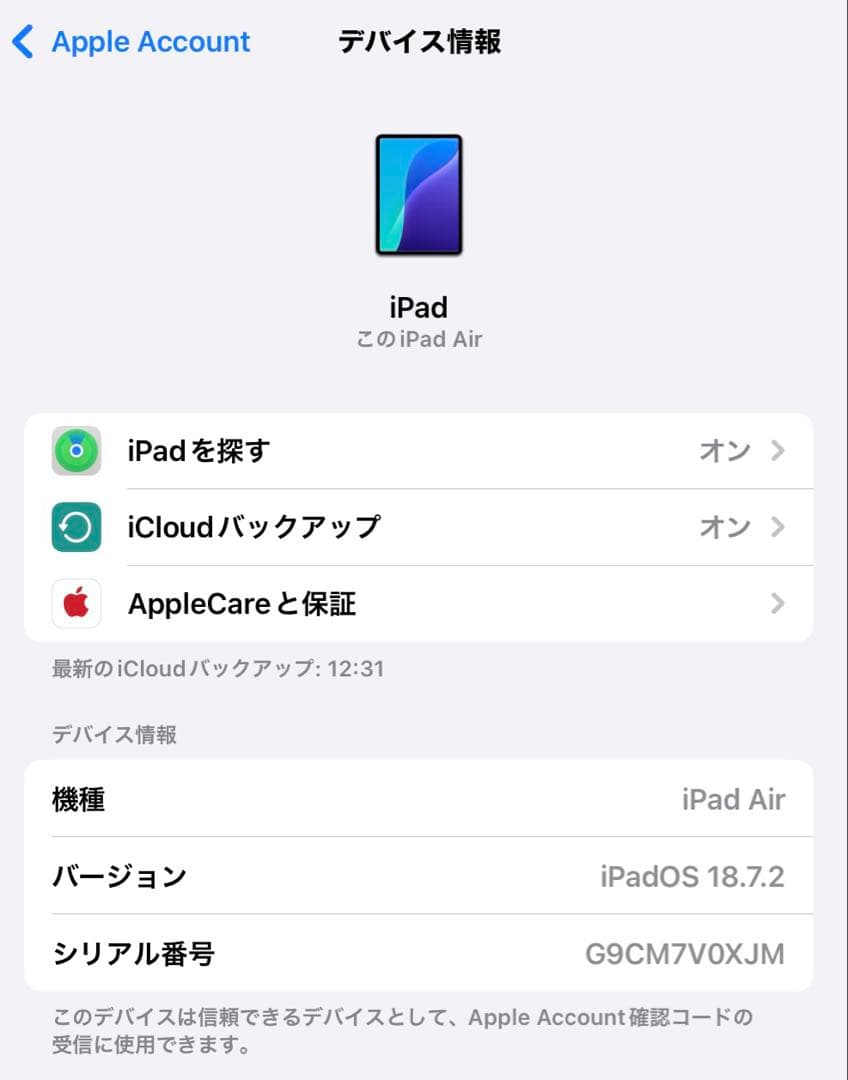This screenshot has width=848, height=1080.
Task: Tap the AppleCareと保証 row label
Action: tap(240, 604)
